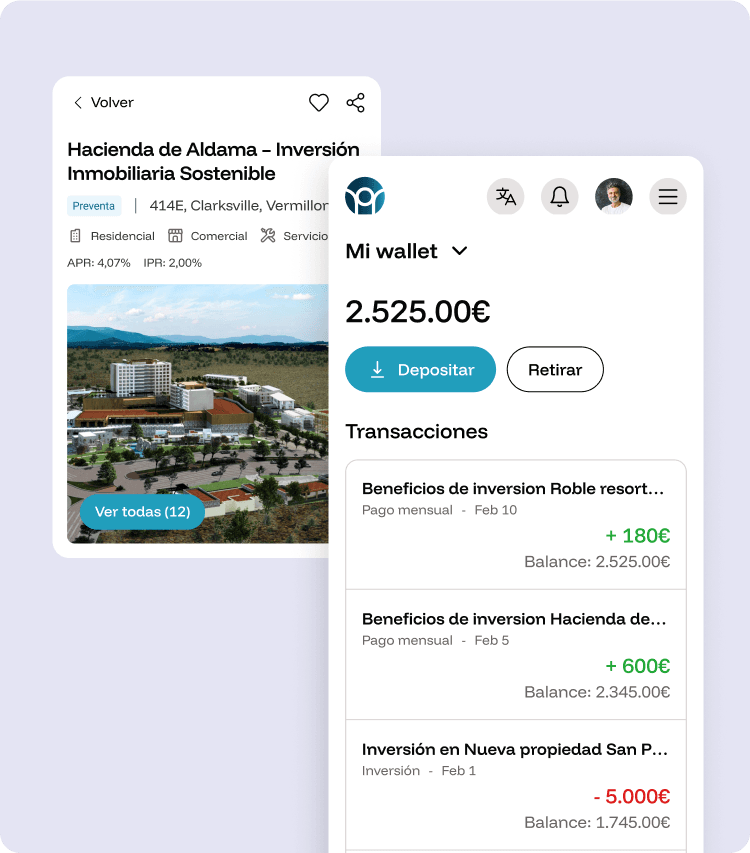Select the 2.525.00€ balance display
This screenshot has height=853, width=750.
(417, 311)
